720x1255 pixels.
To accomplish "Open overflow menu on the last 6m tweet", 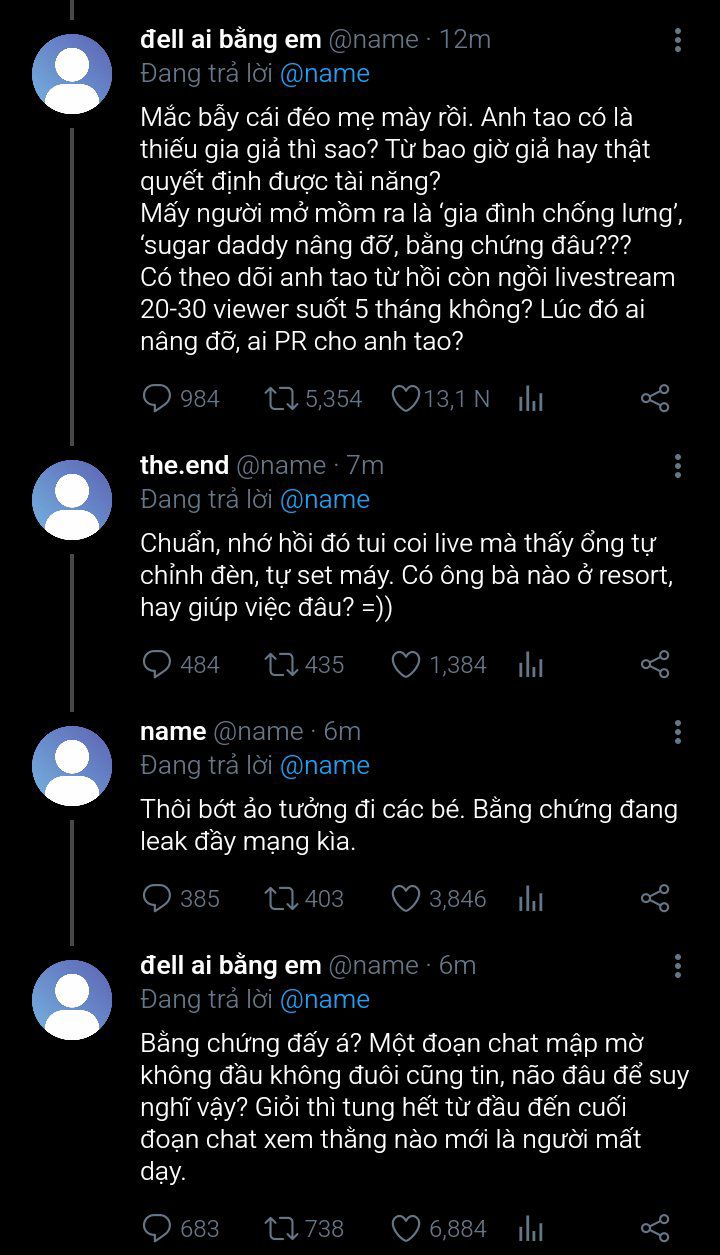I will (x=678, y=966).
